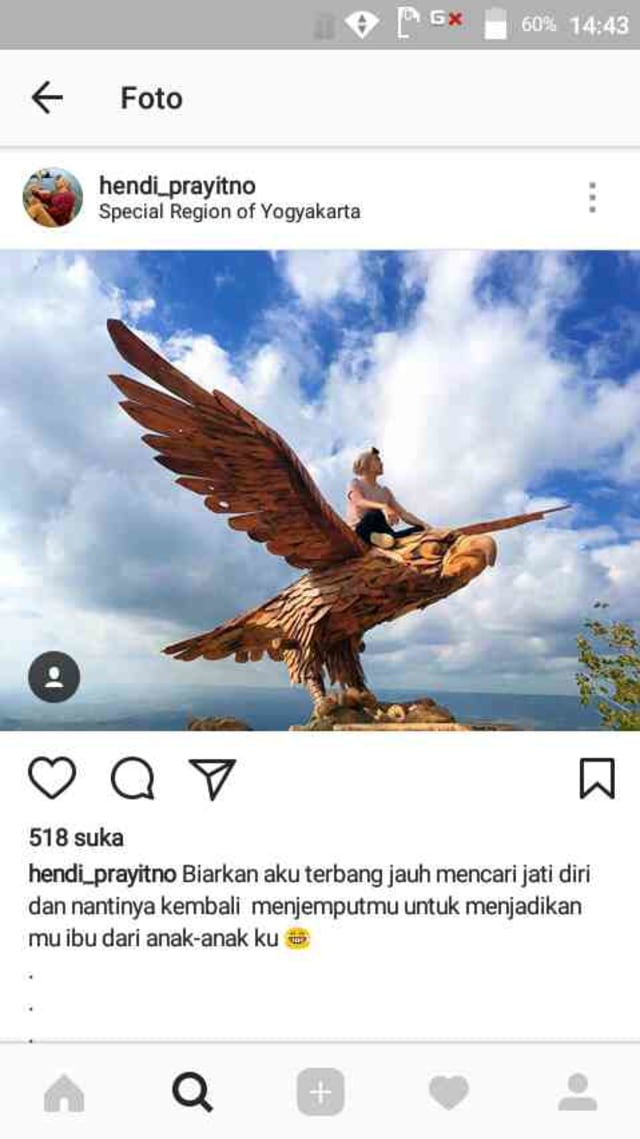Go back from the Foto screen
The image size is (640, 1139).
(47, 98)
